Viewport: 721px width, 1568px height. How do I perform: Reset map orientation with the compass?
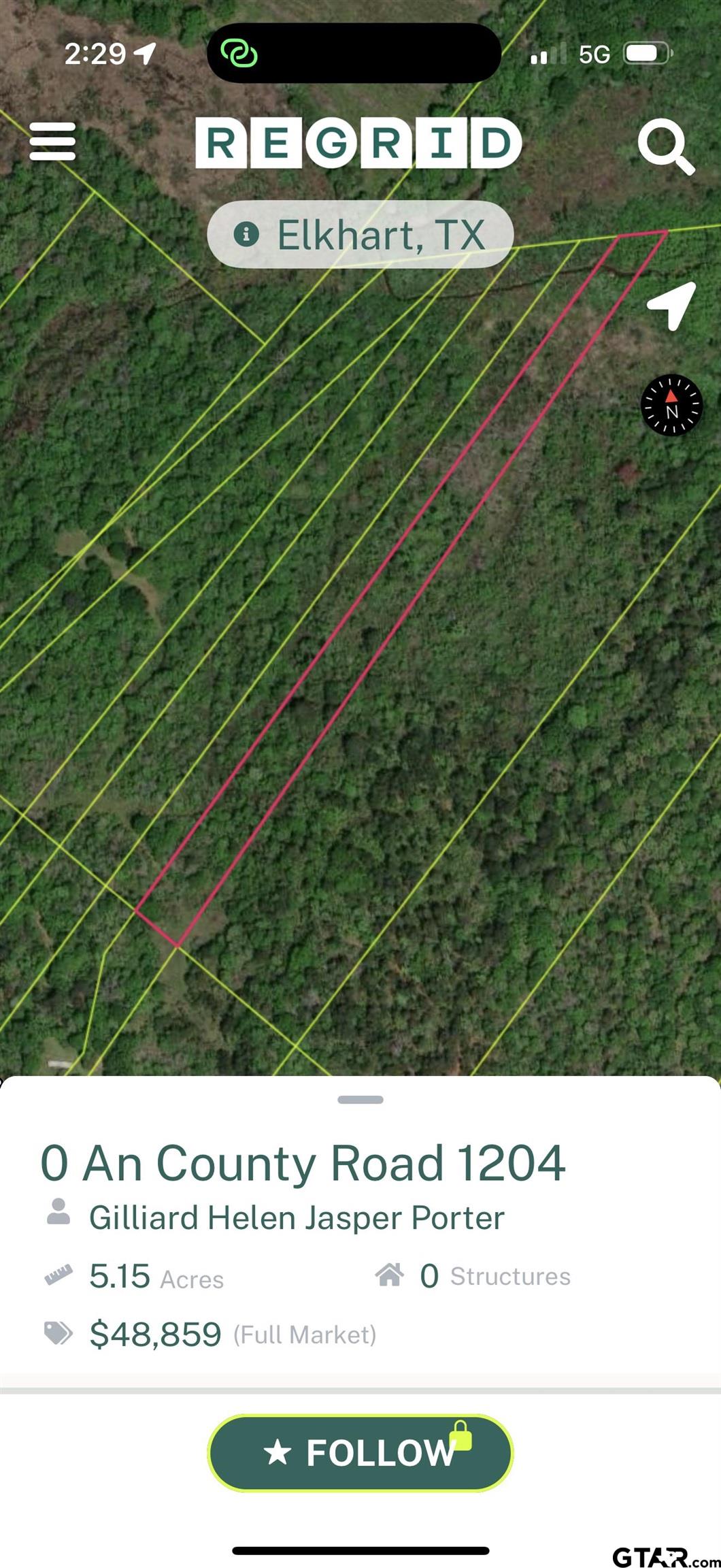tap(671, 406)
